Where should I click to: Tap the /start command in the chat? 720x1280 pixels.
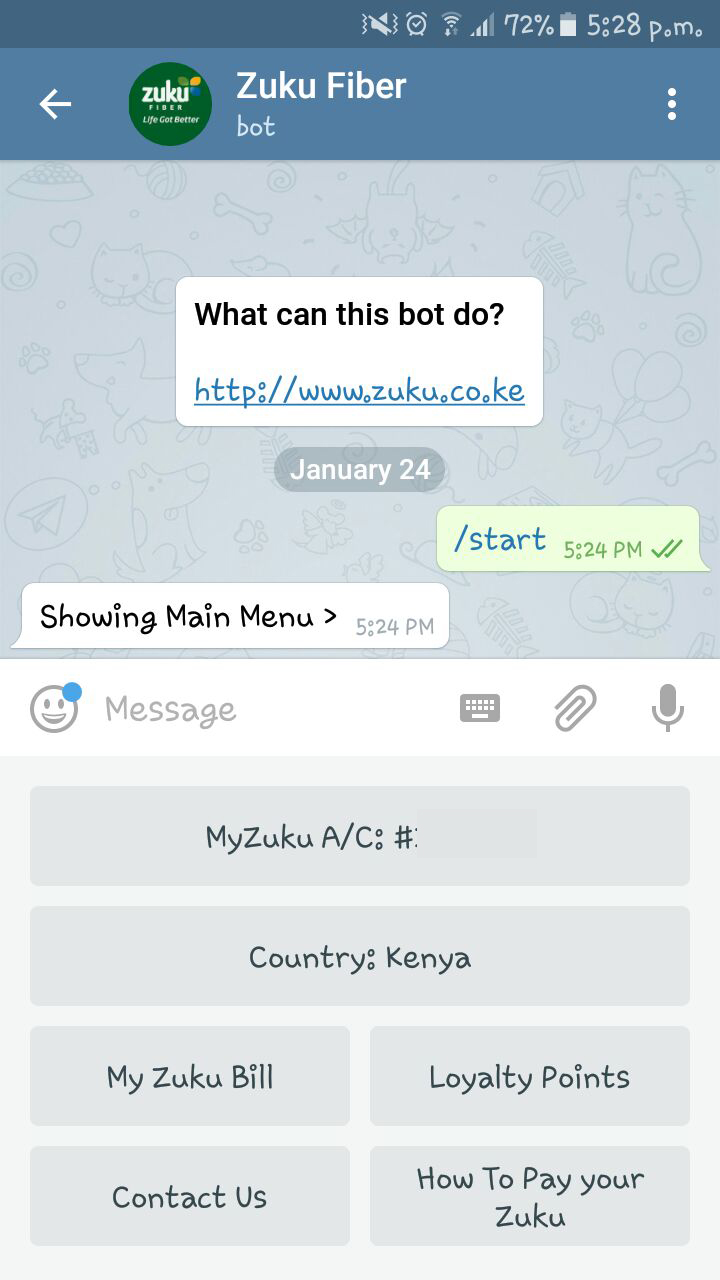[500, 540]
